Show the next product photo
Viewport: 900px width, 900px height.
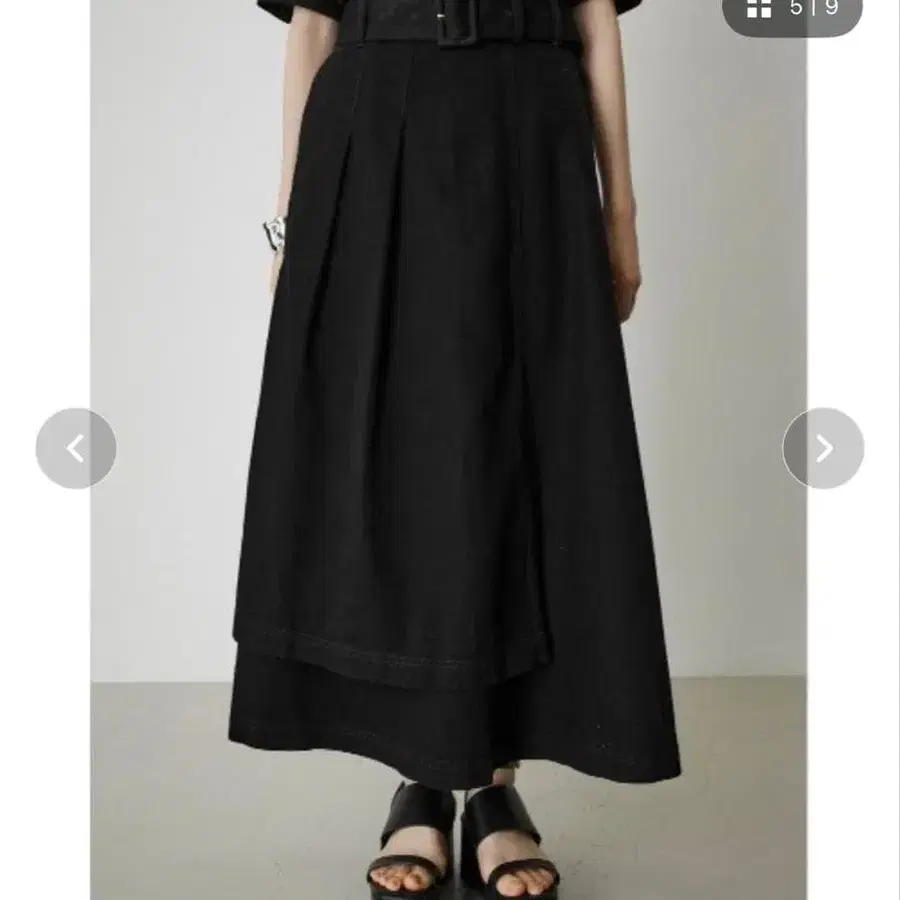tap(823, 448)
